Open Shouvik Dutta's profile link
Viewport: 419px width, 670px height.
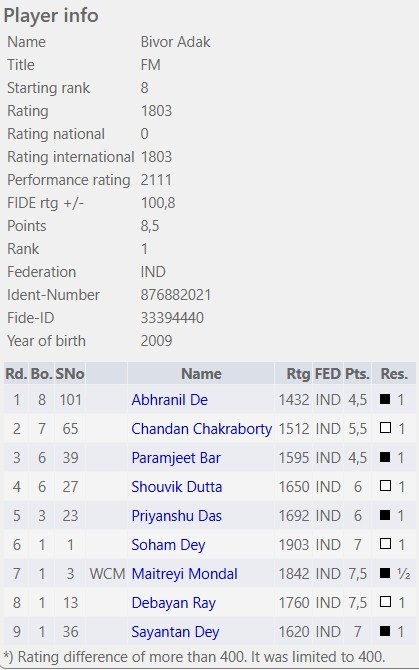176,487
